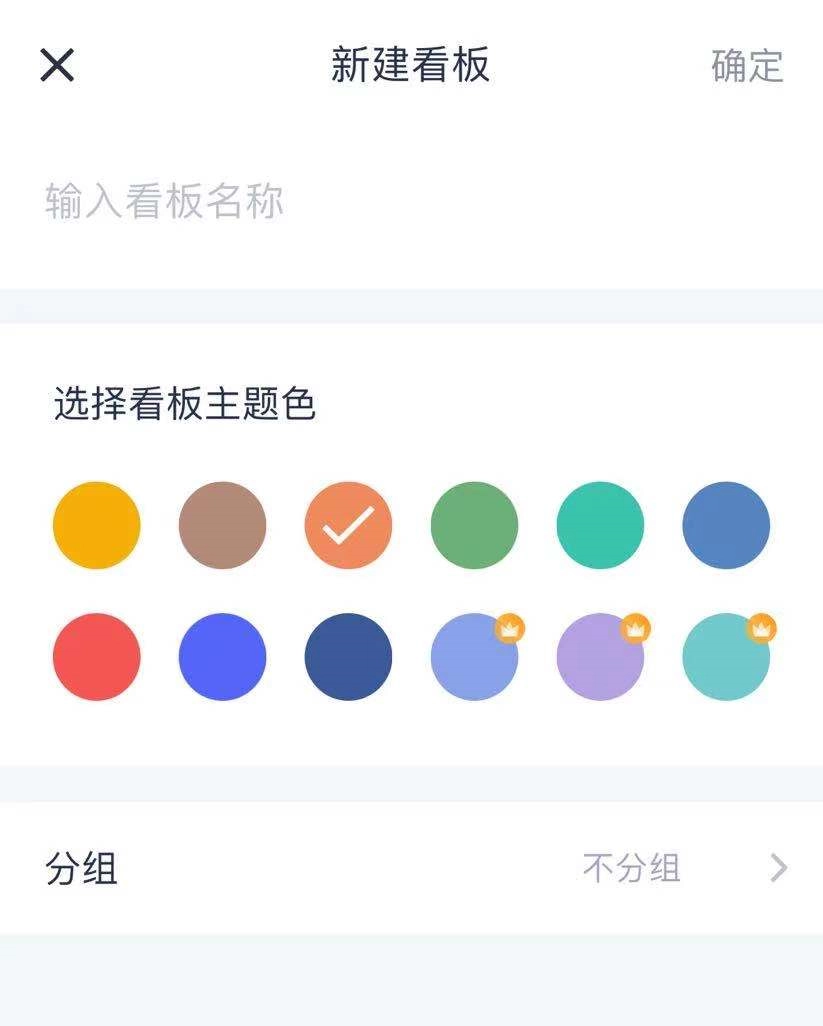Open the 分组 grouping setting
This screenshot has height=1026, width=823.
(411, 868)
